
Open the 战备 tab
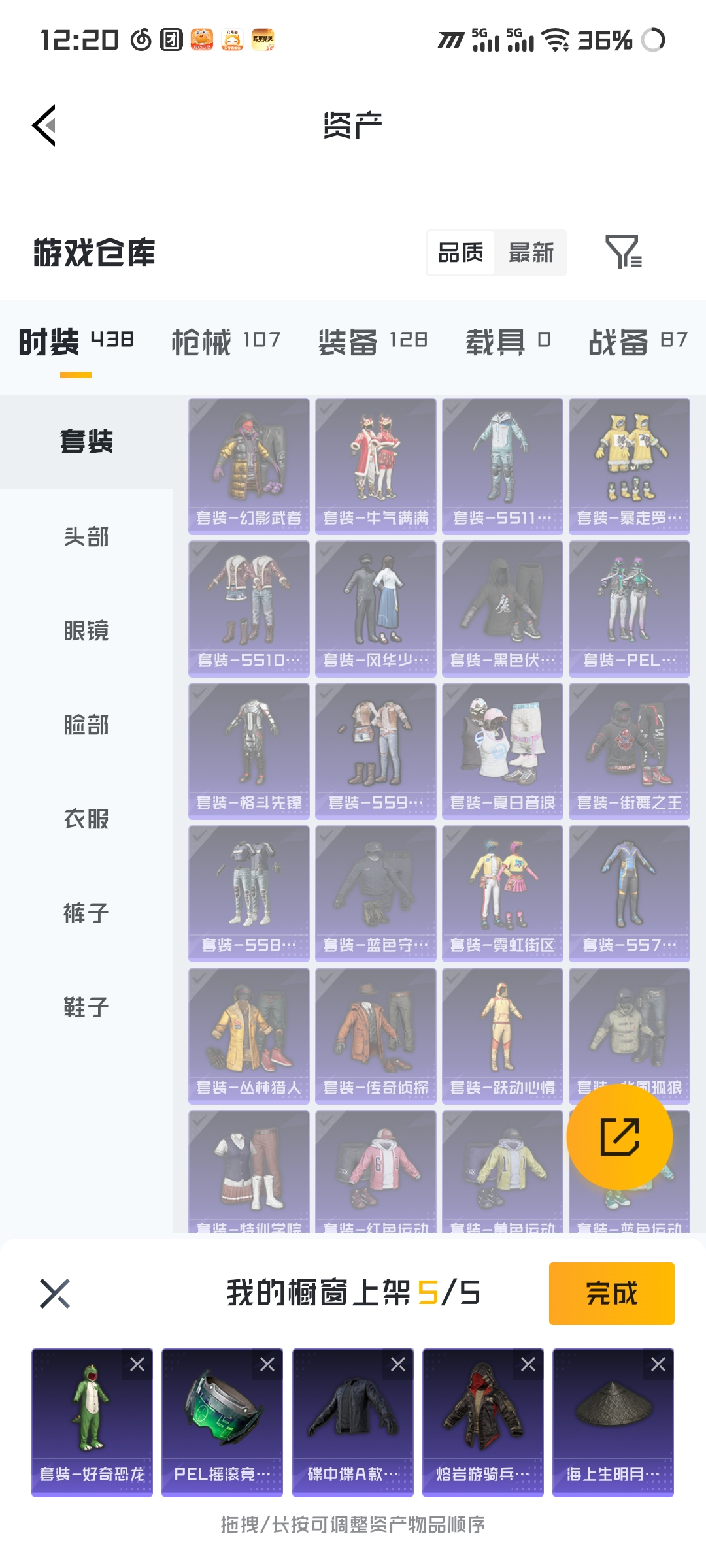[x=637, y=341]
